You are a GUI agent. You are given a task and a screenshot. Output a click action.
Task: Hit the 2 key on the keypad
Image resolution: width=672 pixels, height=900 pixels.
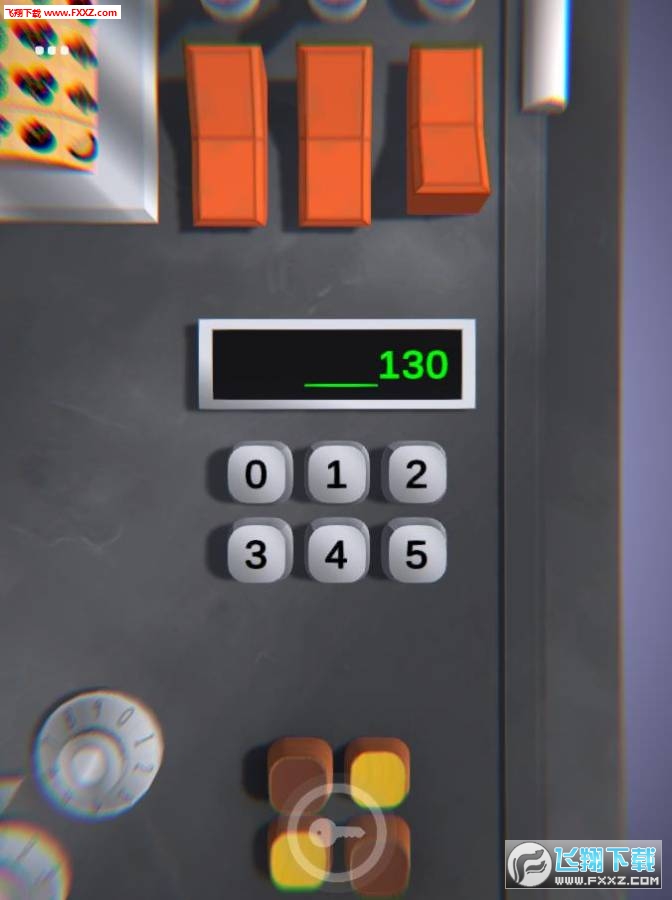(415, 474)
